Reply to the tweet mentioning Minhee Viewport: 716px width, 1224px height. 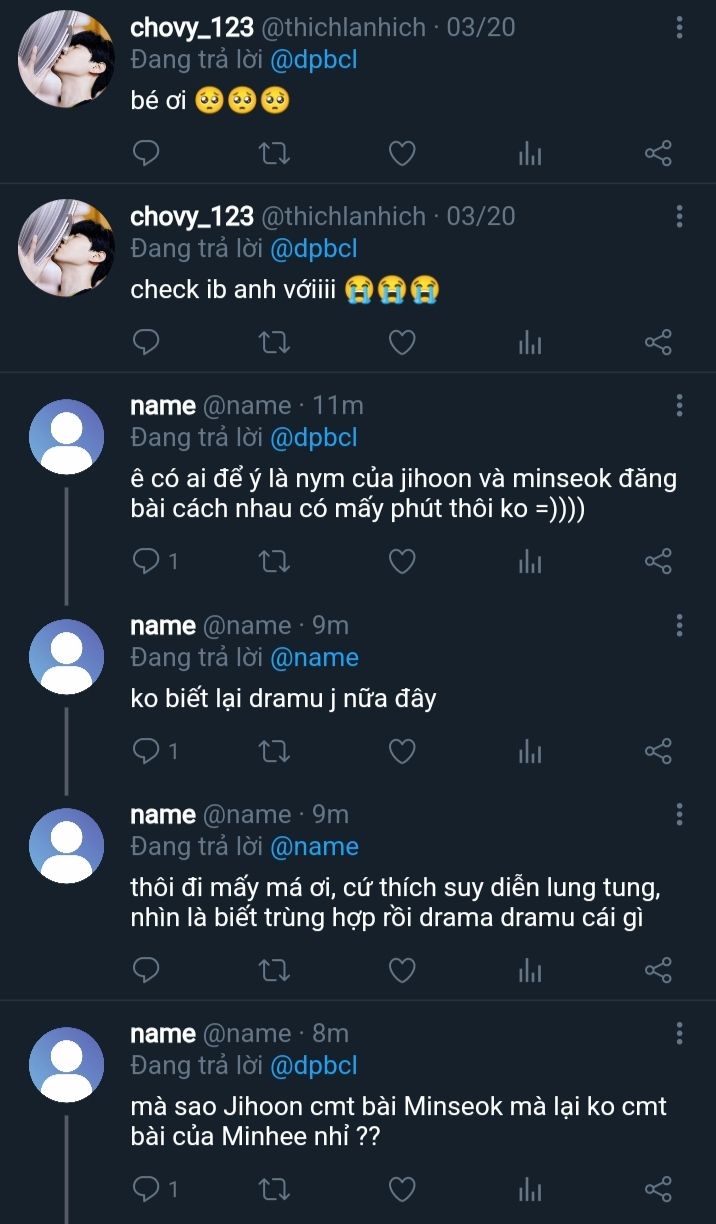tap(147, 1188)
